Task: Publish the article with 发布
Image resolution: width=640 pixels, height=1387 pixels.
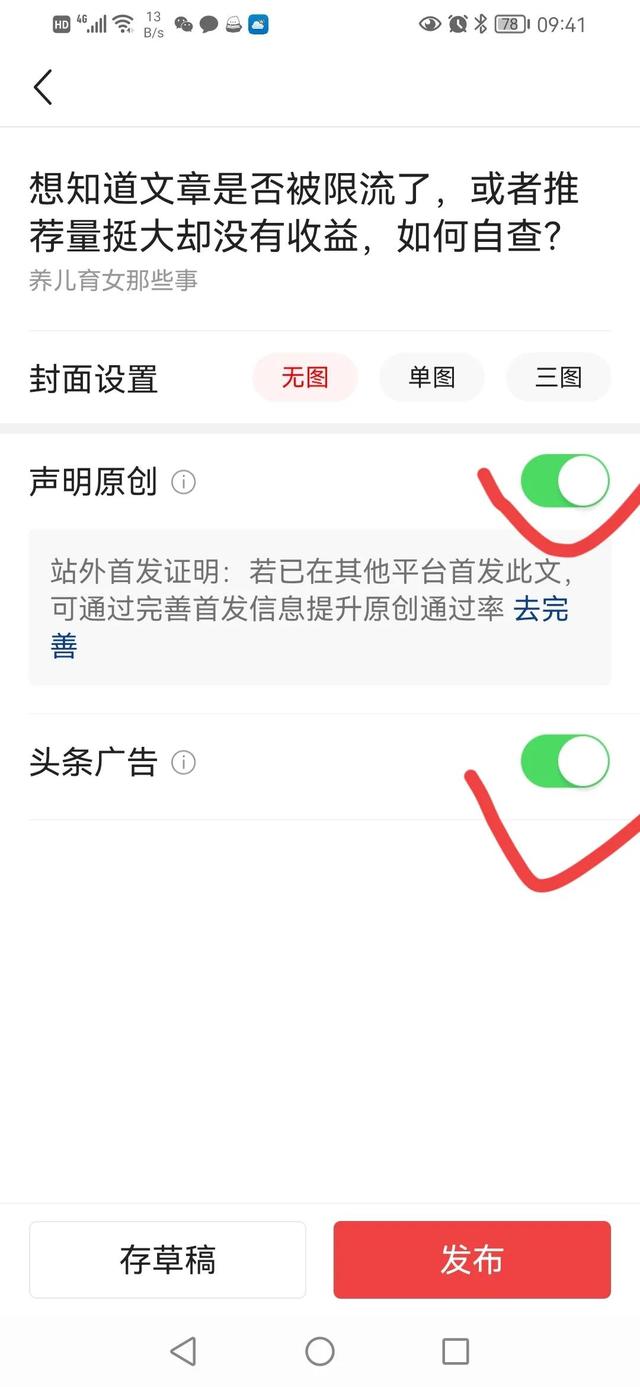Action: pos(472,1259)
